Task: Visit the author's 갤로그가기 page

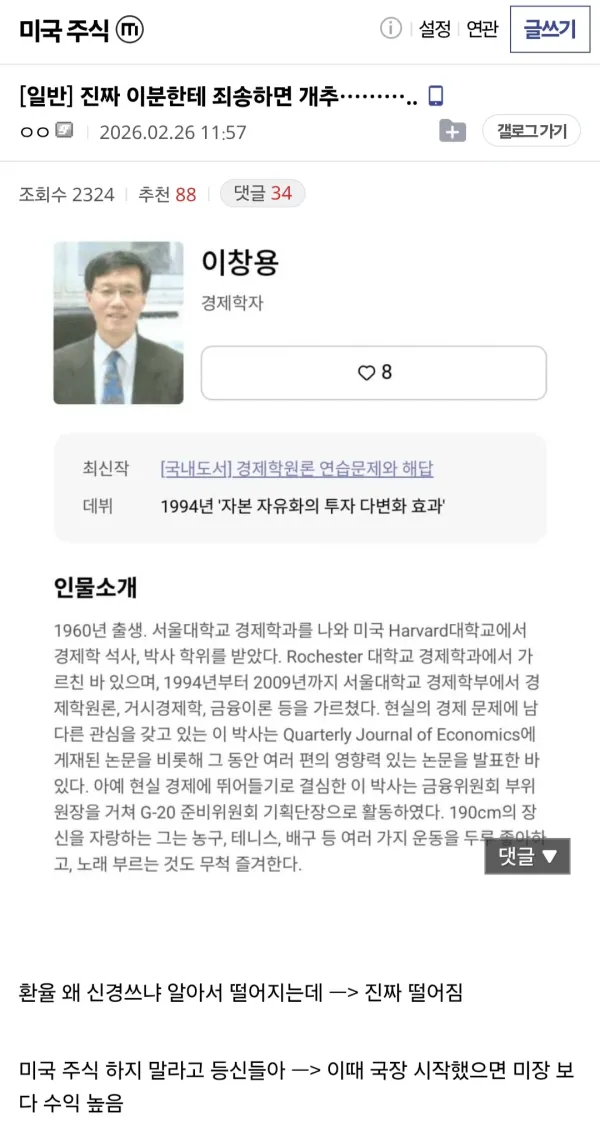Action: pyautogui.click(x=531, y=131)
